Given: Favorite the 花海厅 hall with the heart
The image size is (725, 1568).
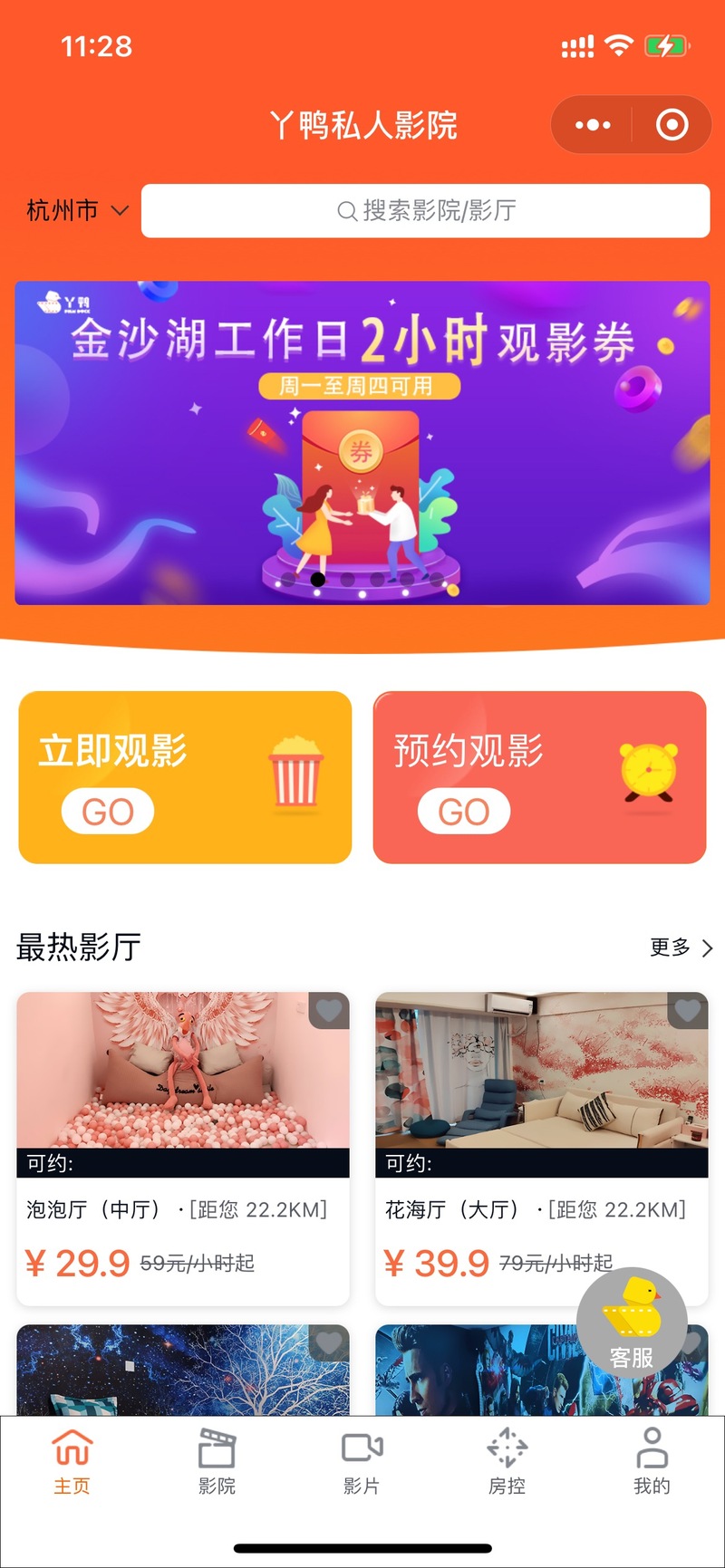Looking at the screenshot, I should coord(687,1010).
